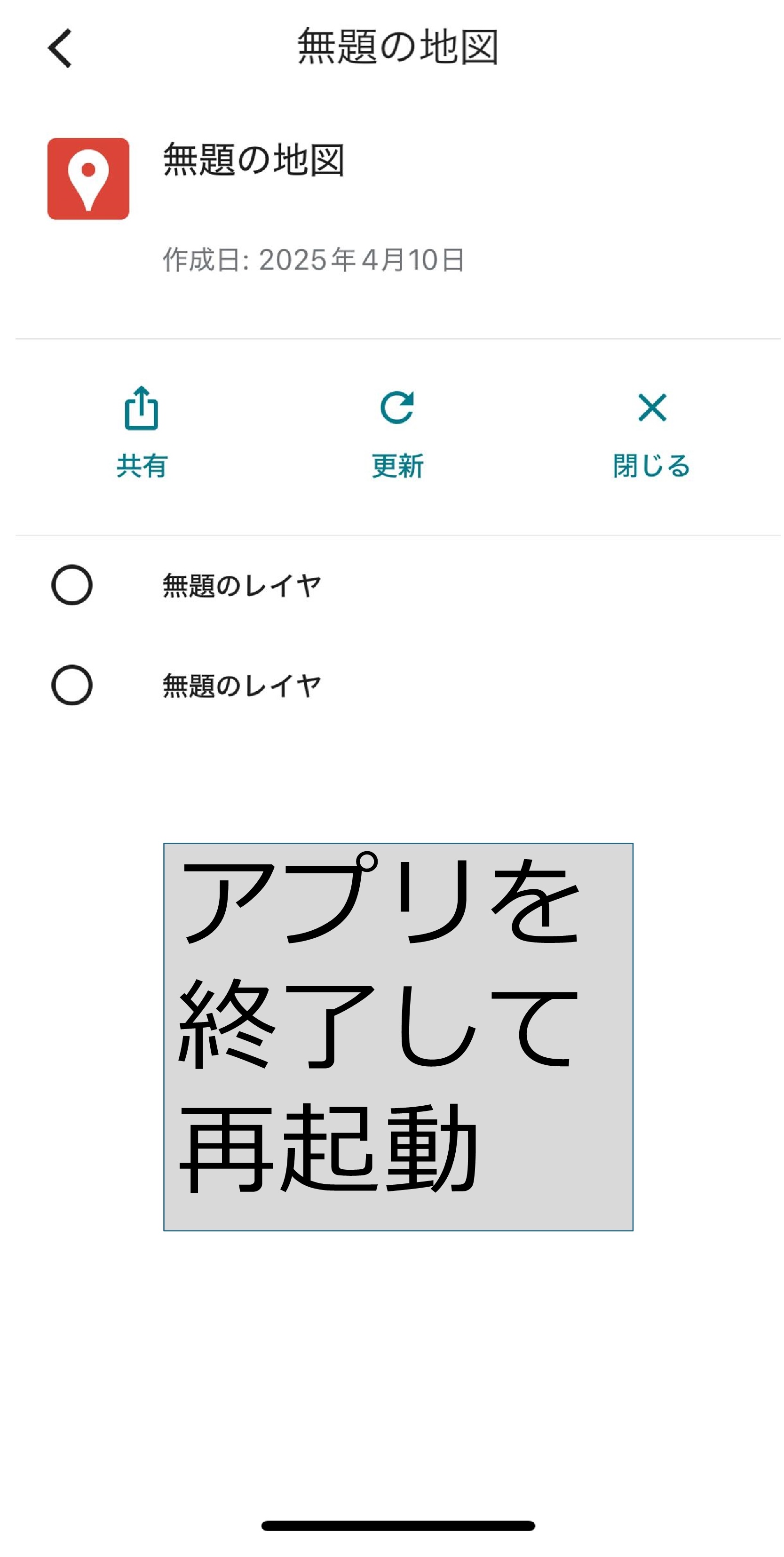Select the second 無題のレイヤ radio button
This screenshot has width=784, height=1557.
[x=72, y=685]
